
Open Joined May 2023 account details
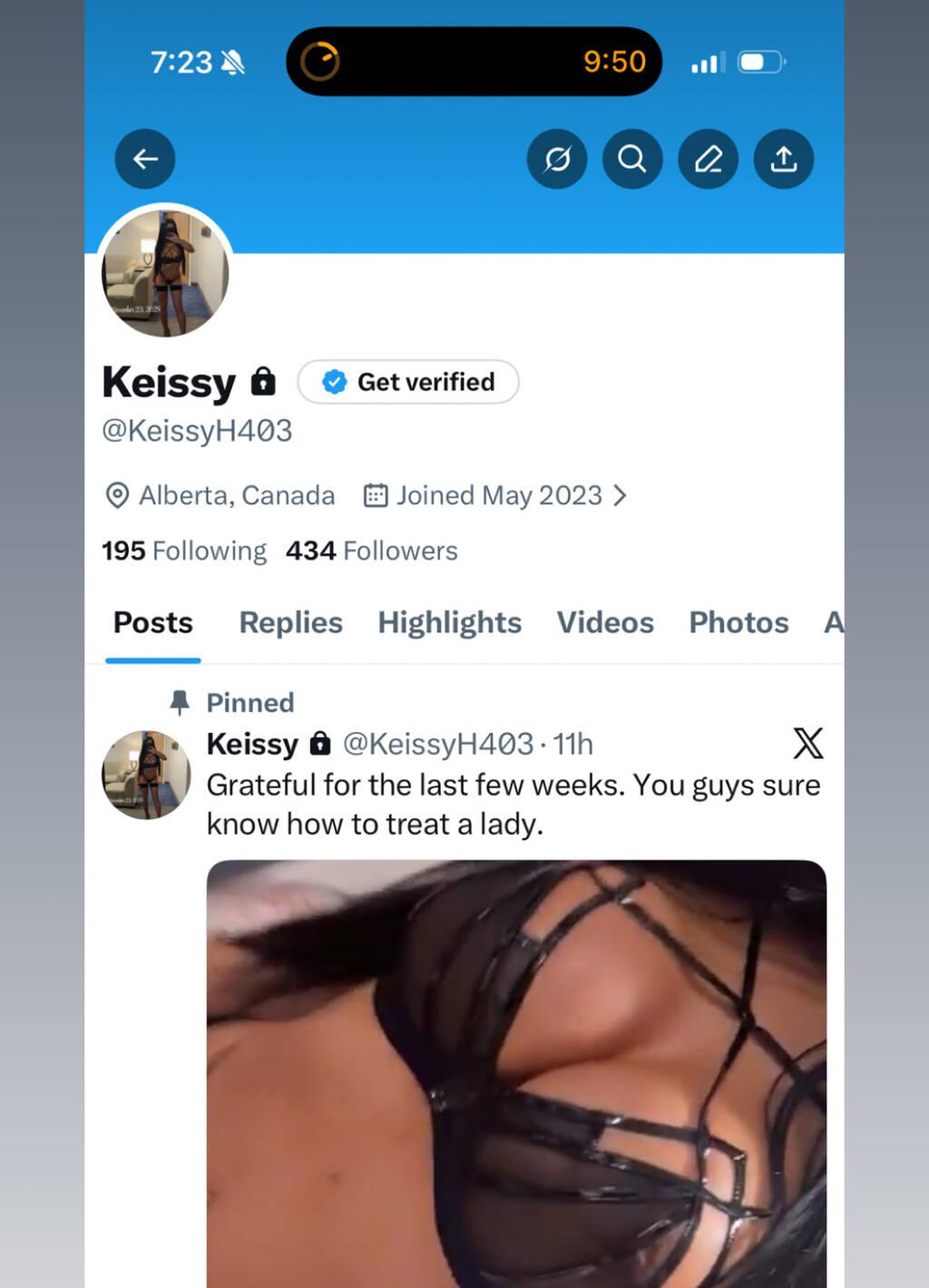tap(495, 495)
